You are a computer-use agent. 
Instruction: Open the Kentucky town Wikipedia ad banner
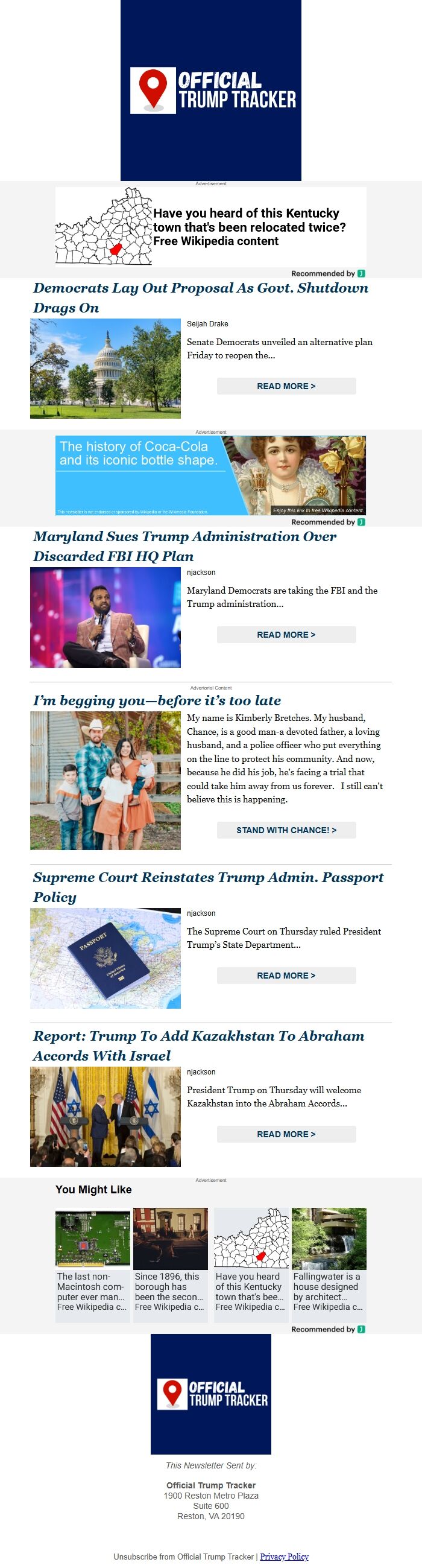pos(210,226)
